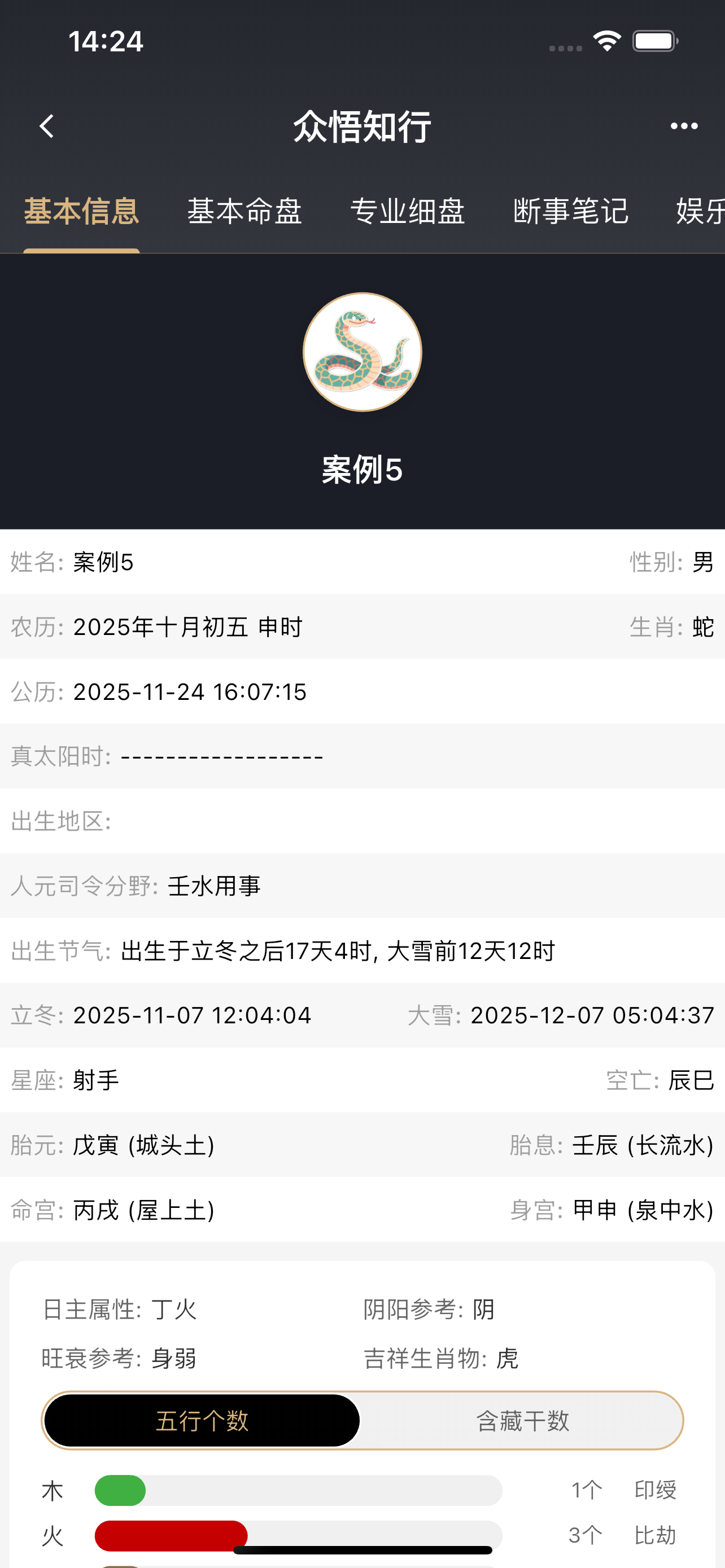The width and height of the screenshot is (725, 1568).
Task: Switch to the 基本命盘 tab
Action: click(x=244, y=212)
